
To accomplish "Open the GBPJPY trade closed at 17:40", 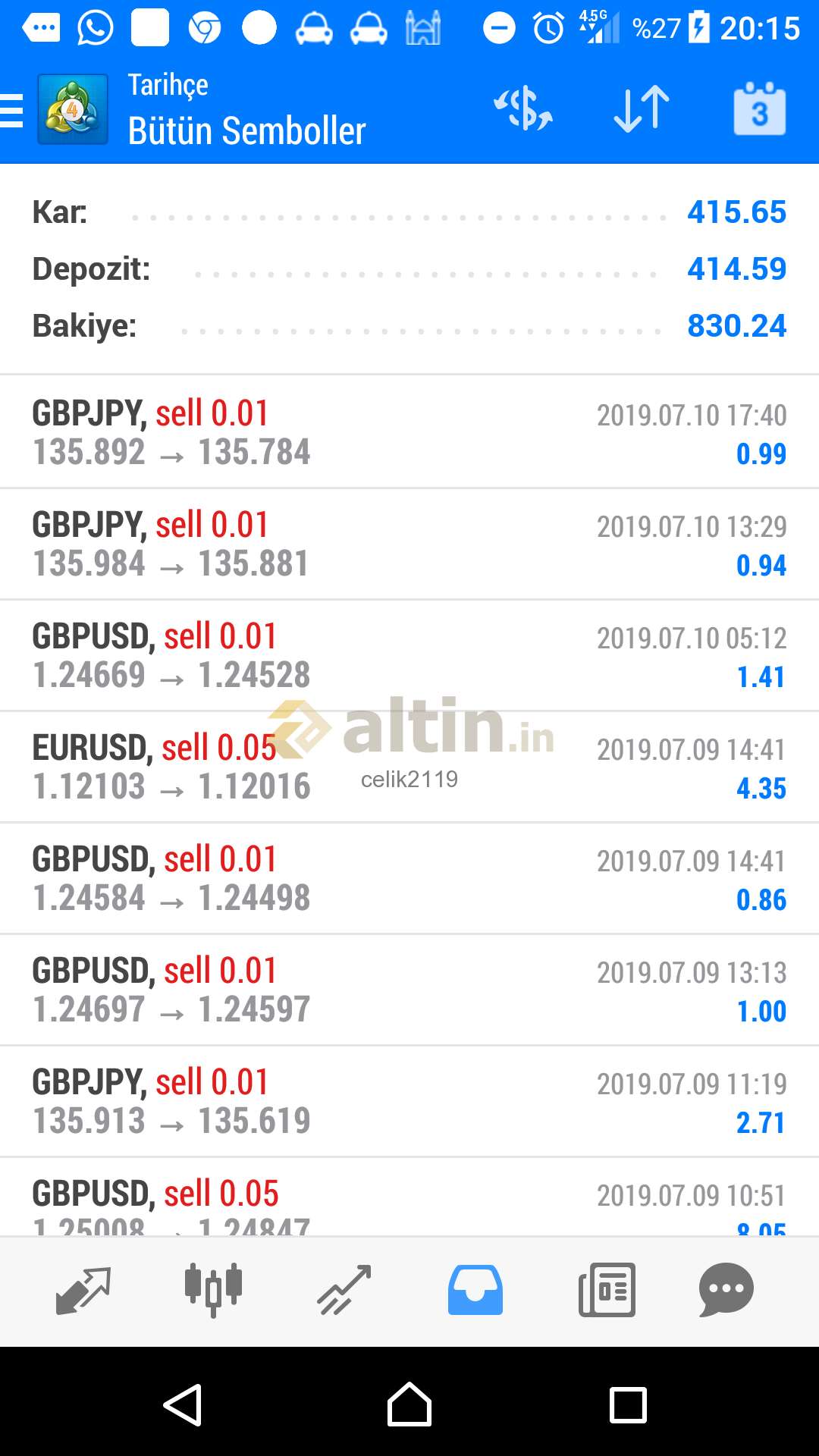I will [x=409, y=432].
